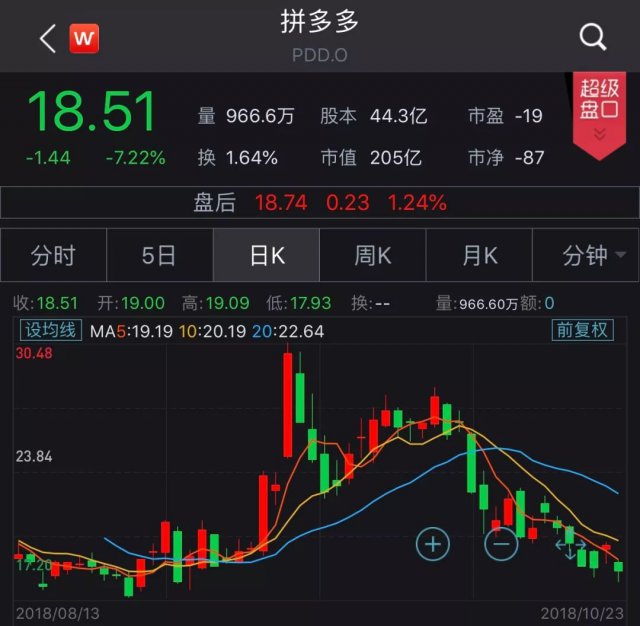Zoom in the chart with plus
Viewport: 640px width, 626px height.
click(433, 544)
